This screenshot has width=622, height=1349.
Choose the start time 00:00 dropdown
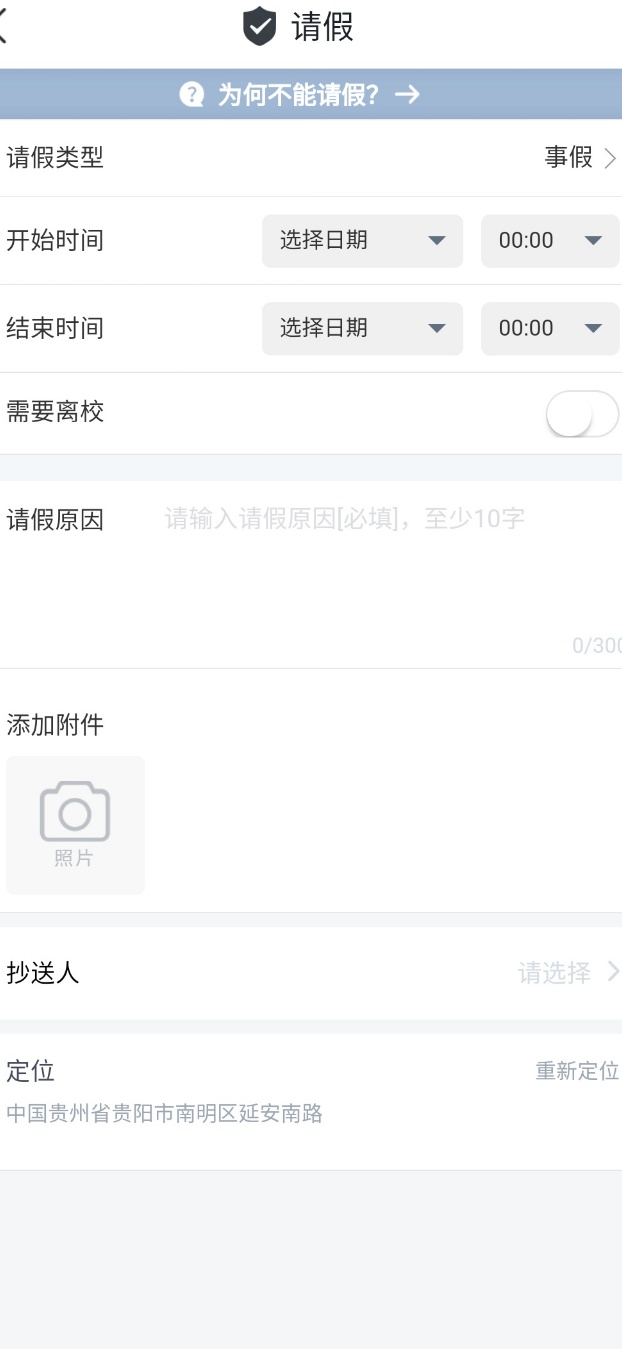pos(550,241)
